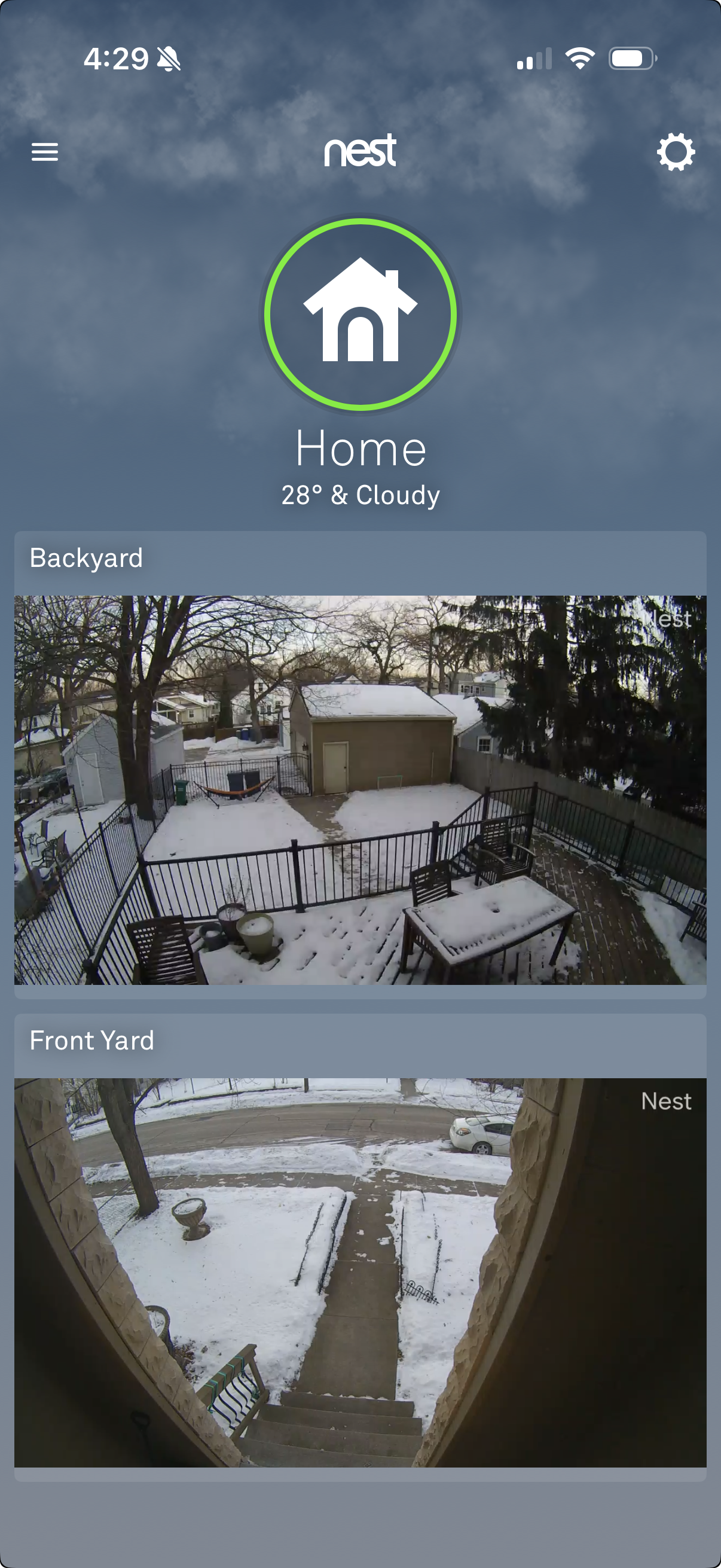The image size is (721, 1568).
Task: Open the Backyard camera feed
Action: (360, 789)
